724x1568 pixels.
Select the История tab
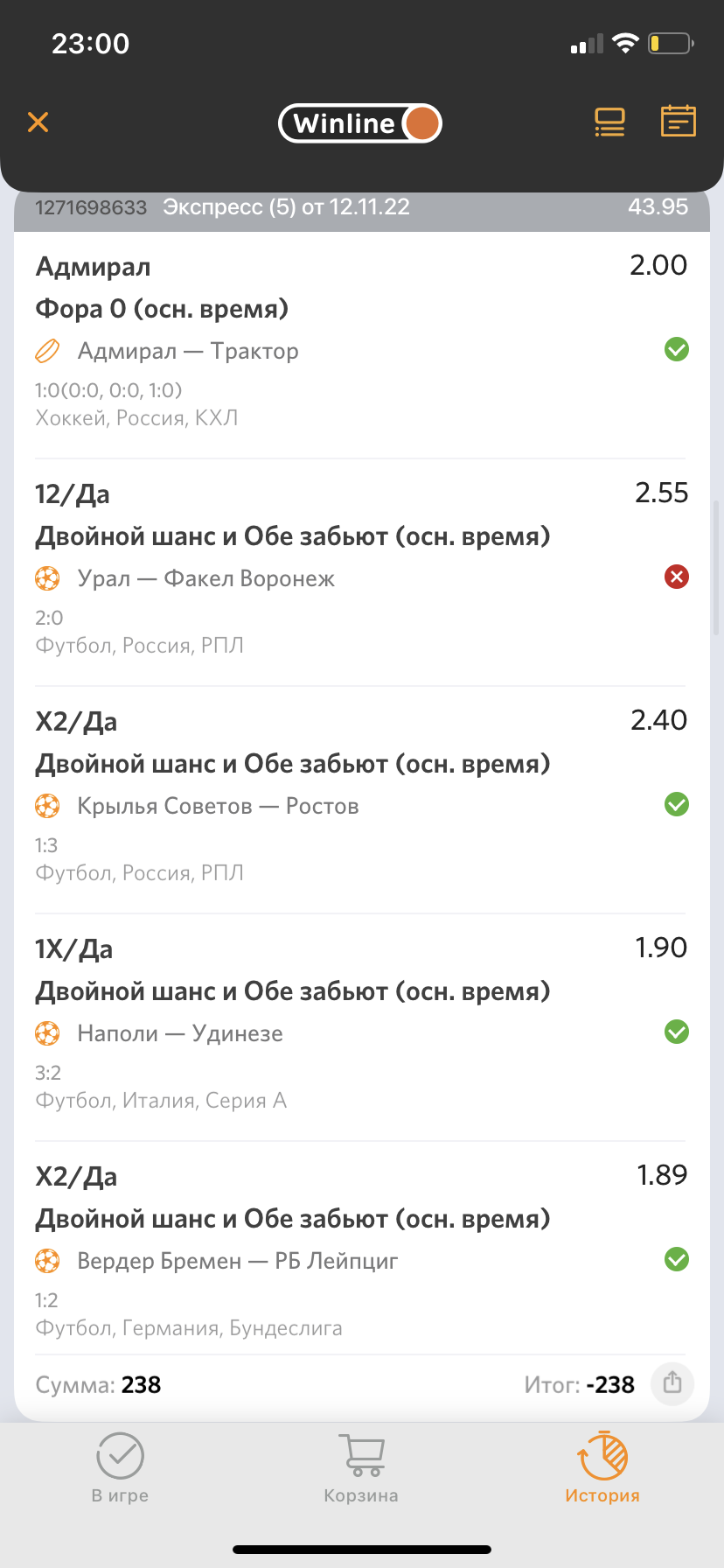(602, 1469)
